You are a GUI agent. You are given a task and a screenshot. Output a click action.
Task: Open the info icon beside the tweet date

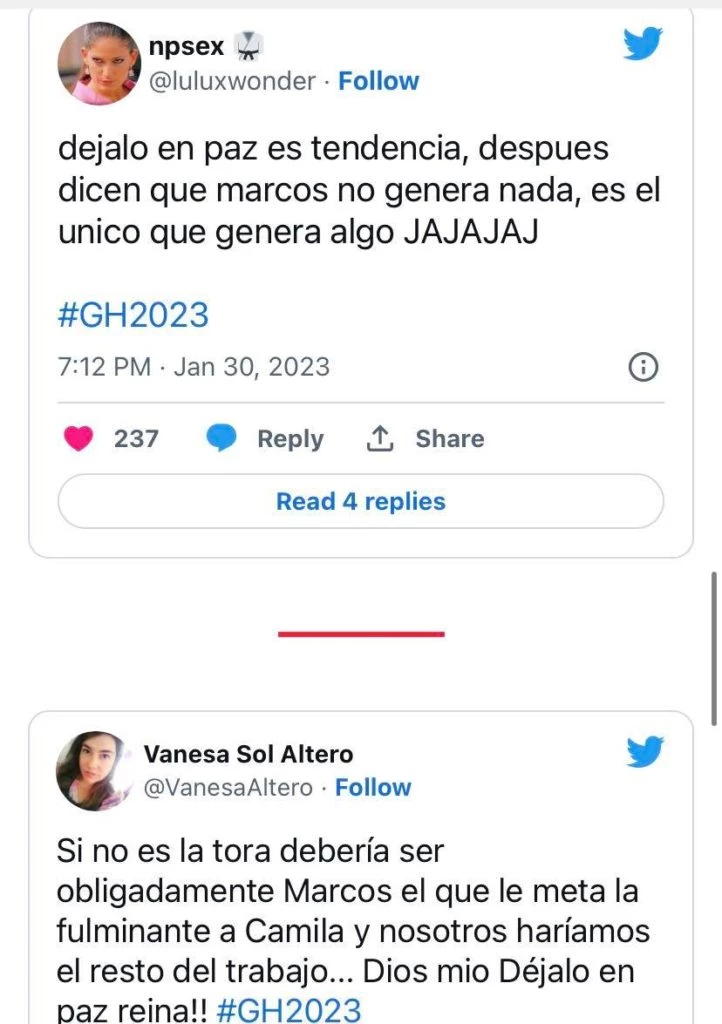tap(642, 368)
